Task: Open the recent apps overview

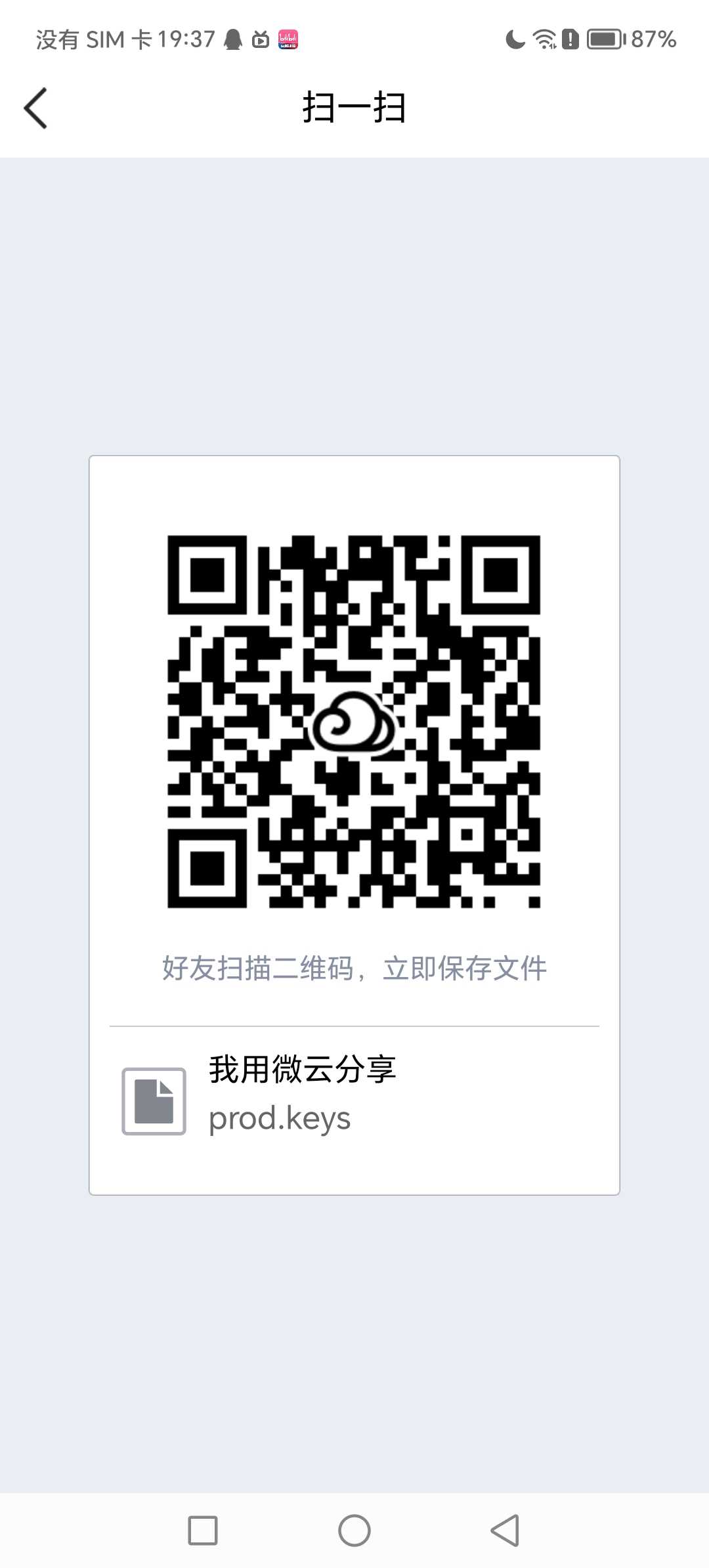Action: point(203,1531)
